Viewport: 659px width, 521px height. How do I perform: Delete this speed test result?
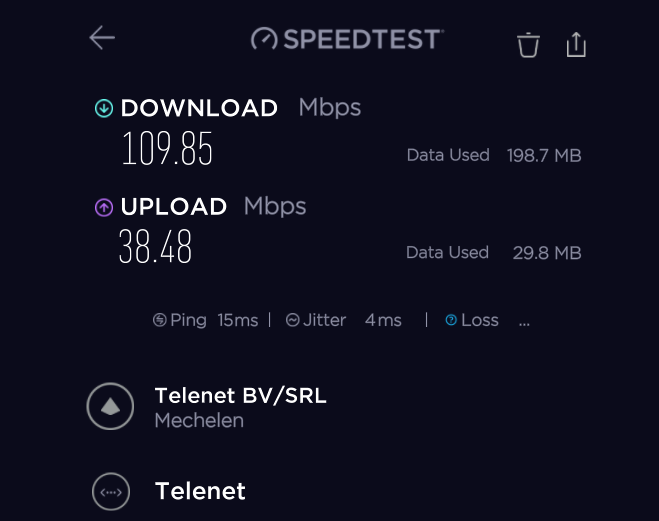pyautogui.click(x=528, y=45)
